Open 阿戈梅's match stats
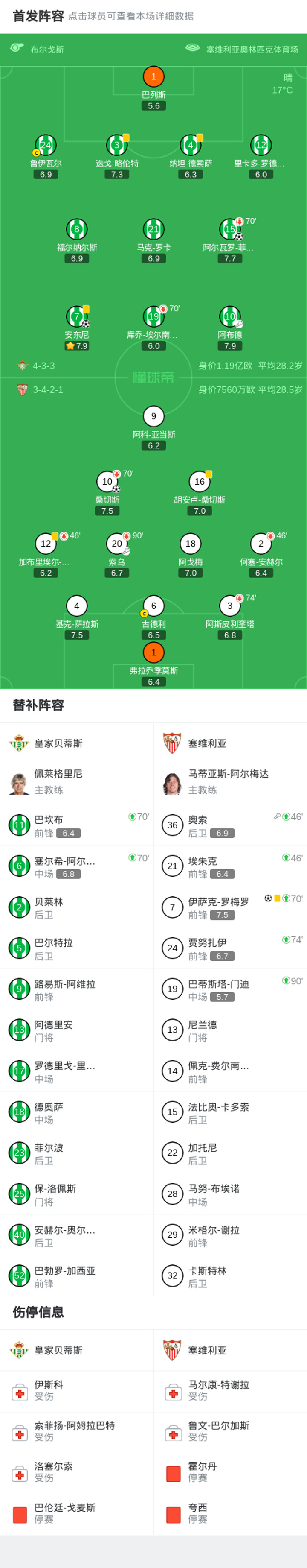The height and width of the screenshot is (1568, 307). pos(190,544)
